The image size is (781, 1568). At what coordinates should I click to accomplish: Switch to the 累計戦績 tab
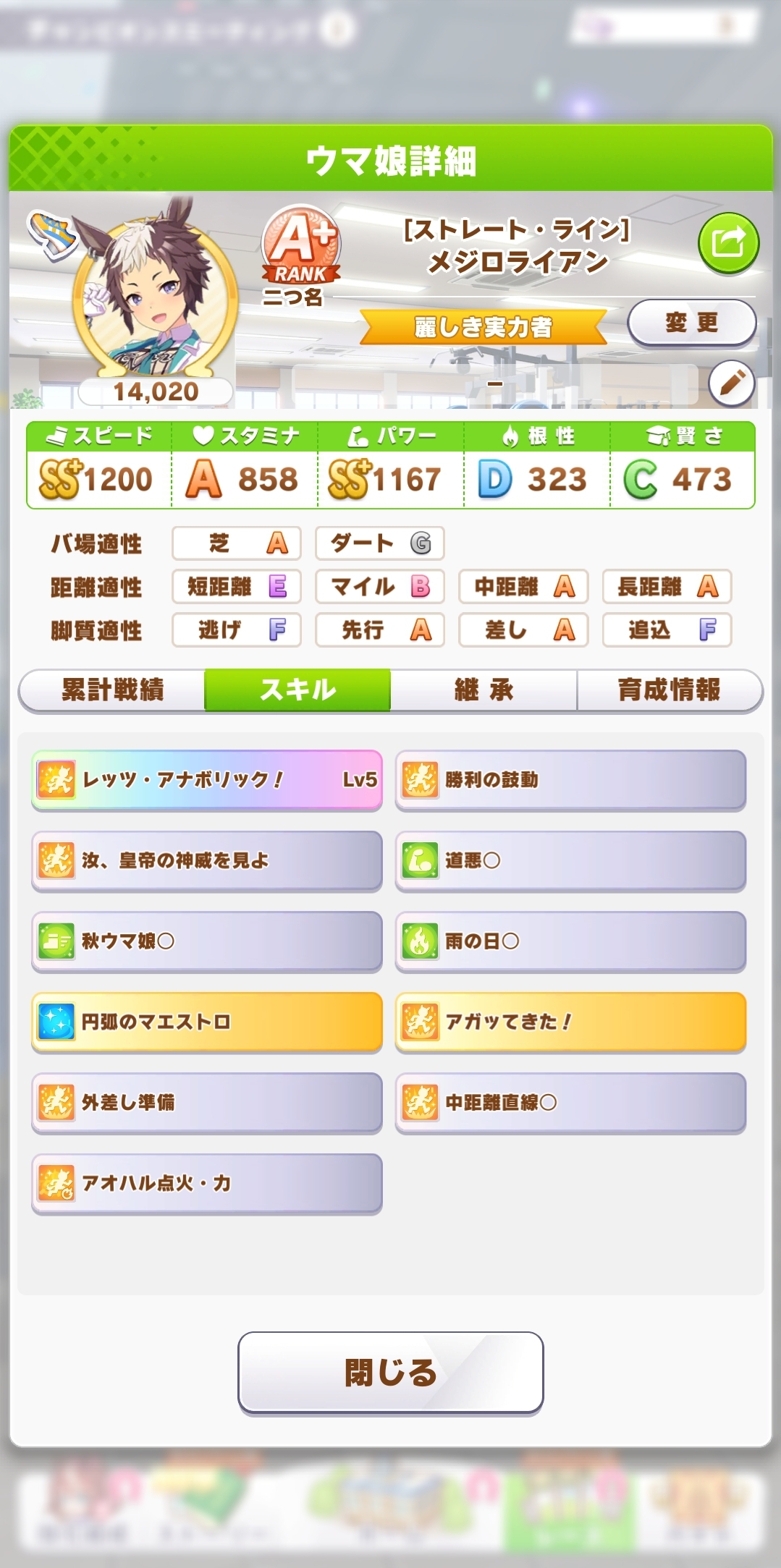coord(113,690)
